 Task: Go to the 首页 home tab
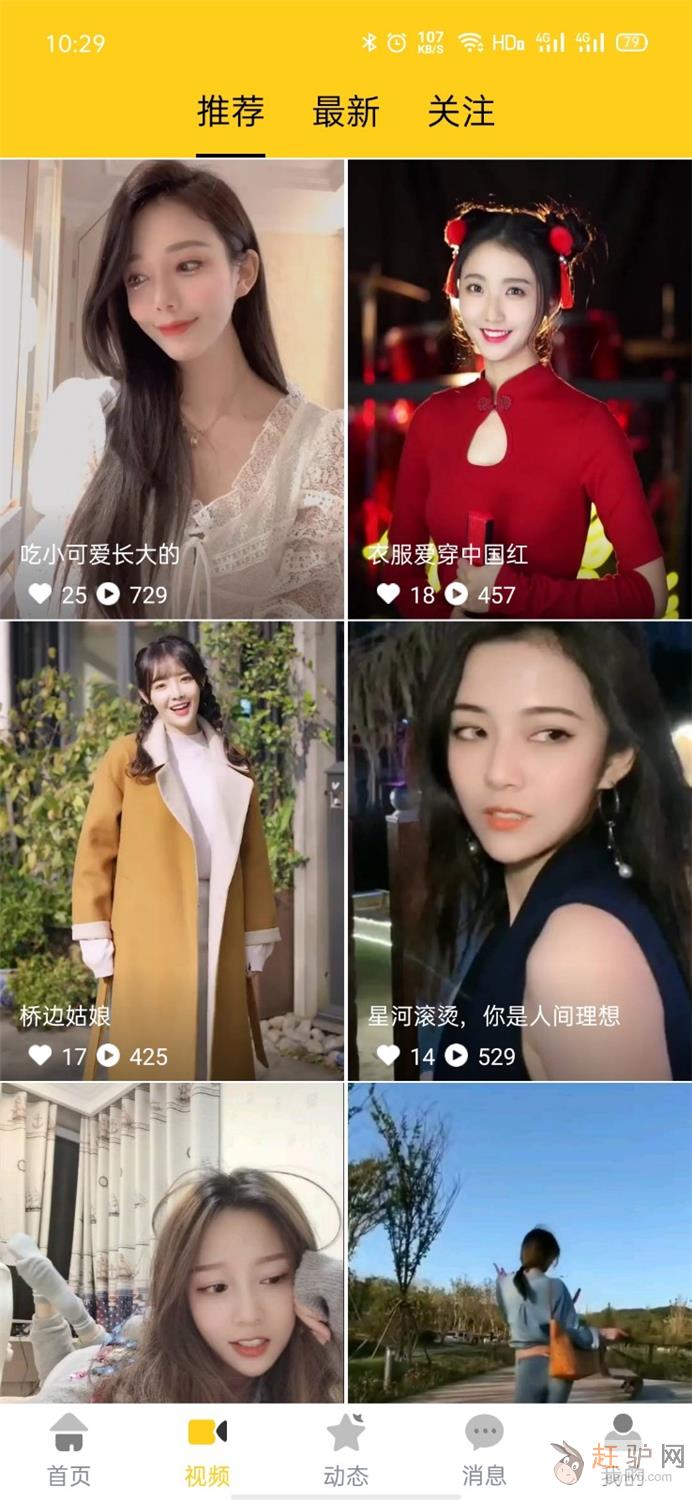tap(69, 1450)
